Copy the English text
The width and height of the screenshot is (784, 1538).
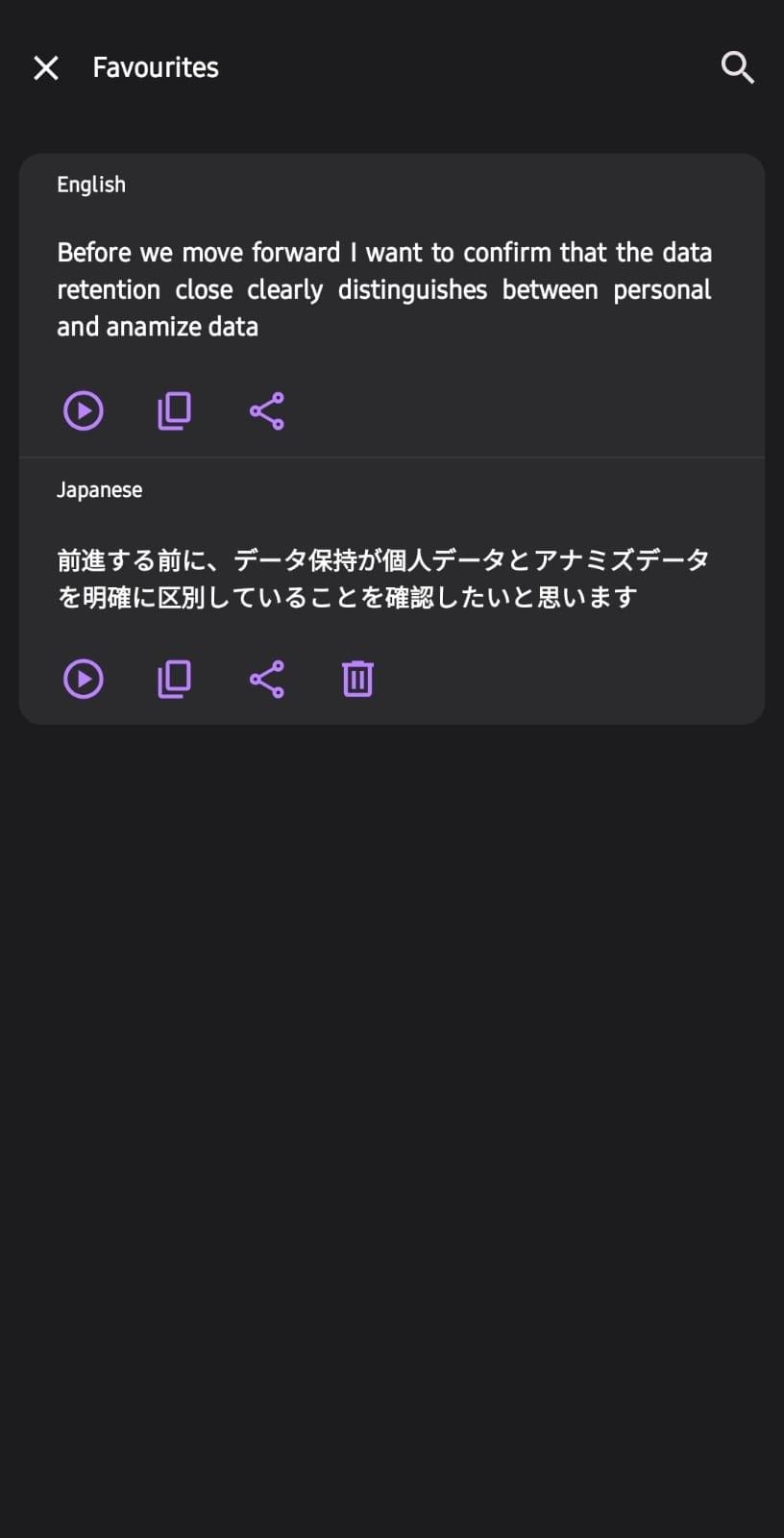[174, 410]
